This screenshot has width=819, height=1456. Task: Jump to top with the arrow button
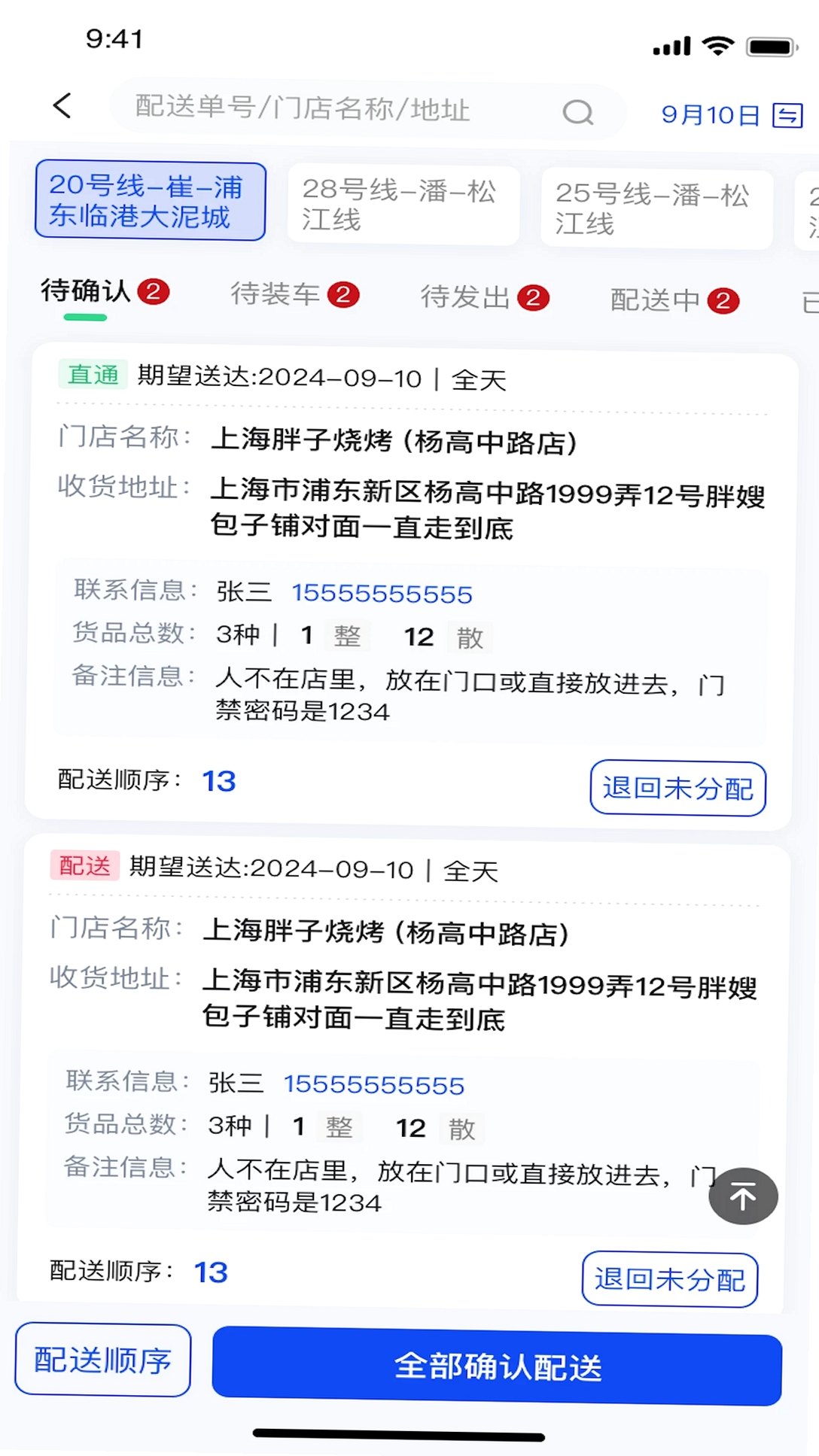743,1196
